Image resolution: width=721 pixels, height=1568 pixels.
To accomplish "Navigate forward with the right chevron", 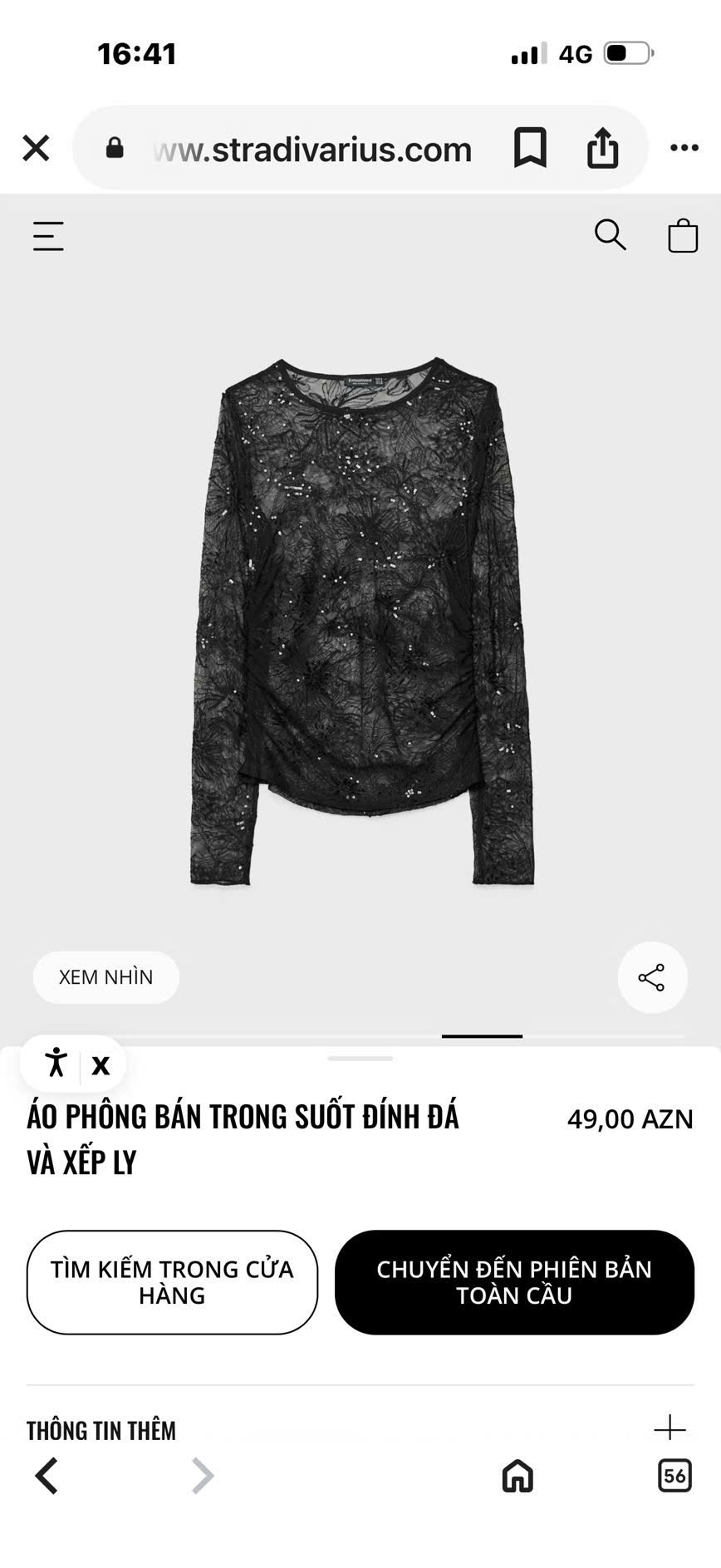I will tap(201, 1478).
